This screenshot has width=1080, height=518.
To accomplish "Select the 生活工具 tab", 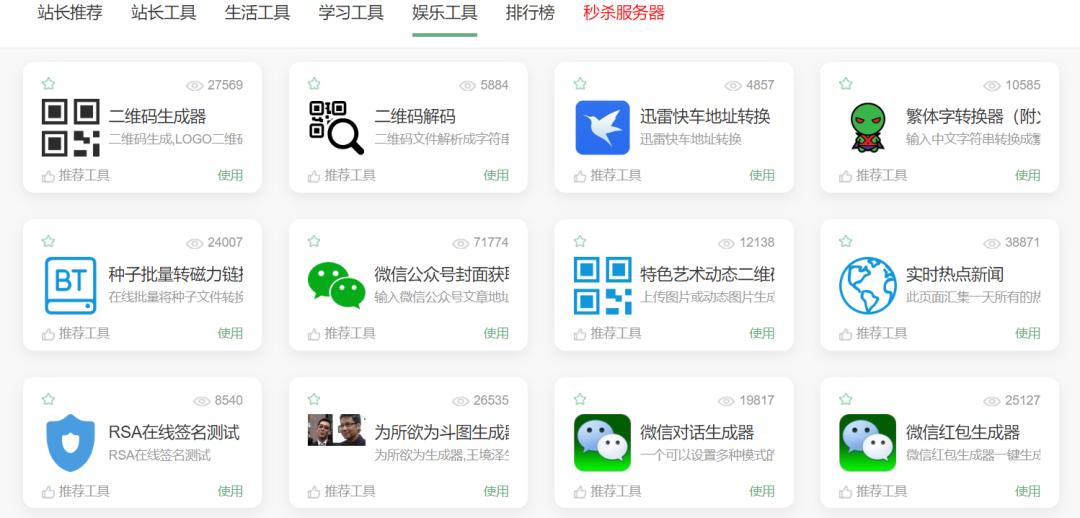I will coord(257,13).
